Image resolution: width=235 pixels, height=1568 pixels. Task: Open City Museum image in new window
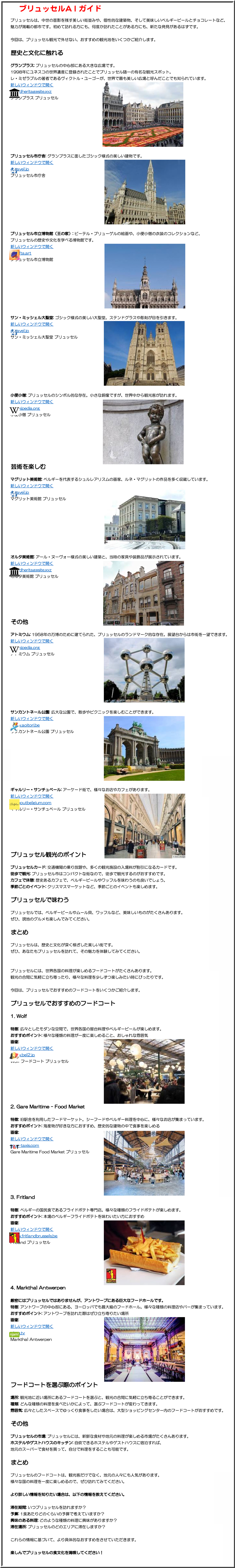coord(32,246)
